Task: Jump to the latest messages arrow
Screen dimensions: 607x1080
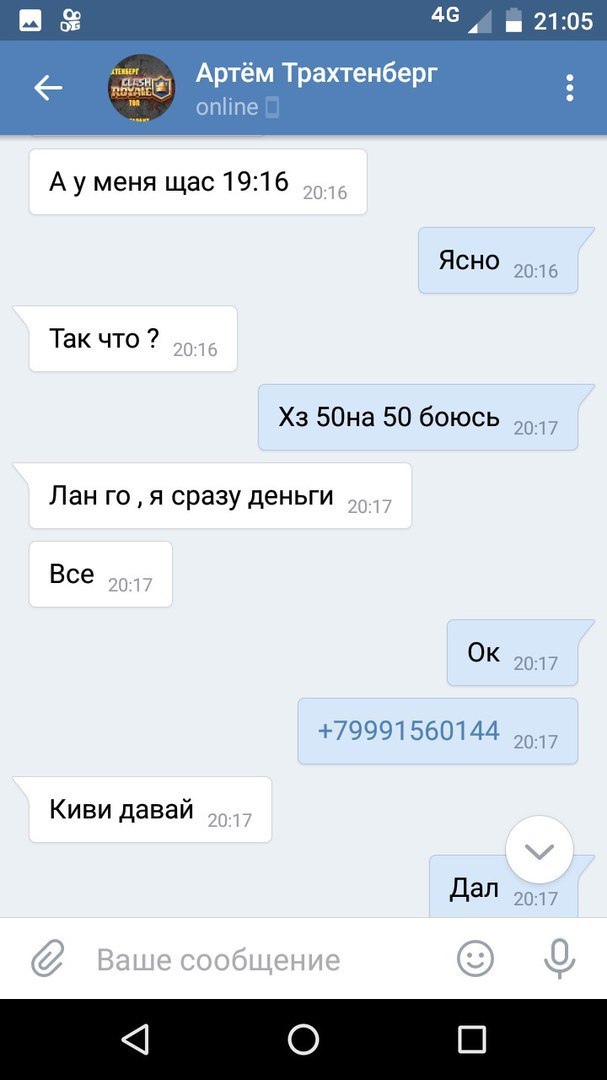Action: pyautogui.click(x=539, y=851)
